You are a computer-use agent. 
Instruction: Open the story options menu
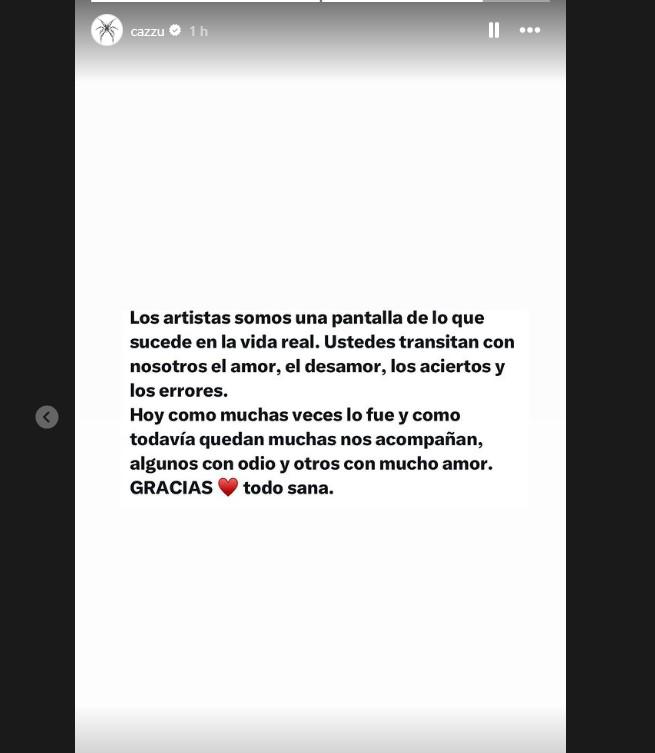(530, 31)
